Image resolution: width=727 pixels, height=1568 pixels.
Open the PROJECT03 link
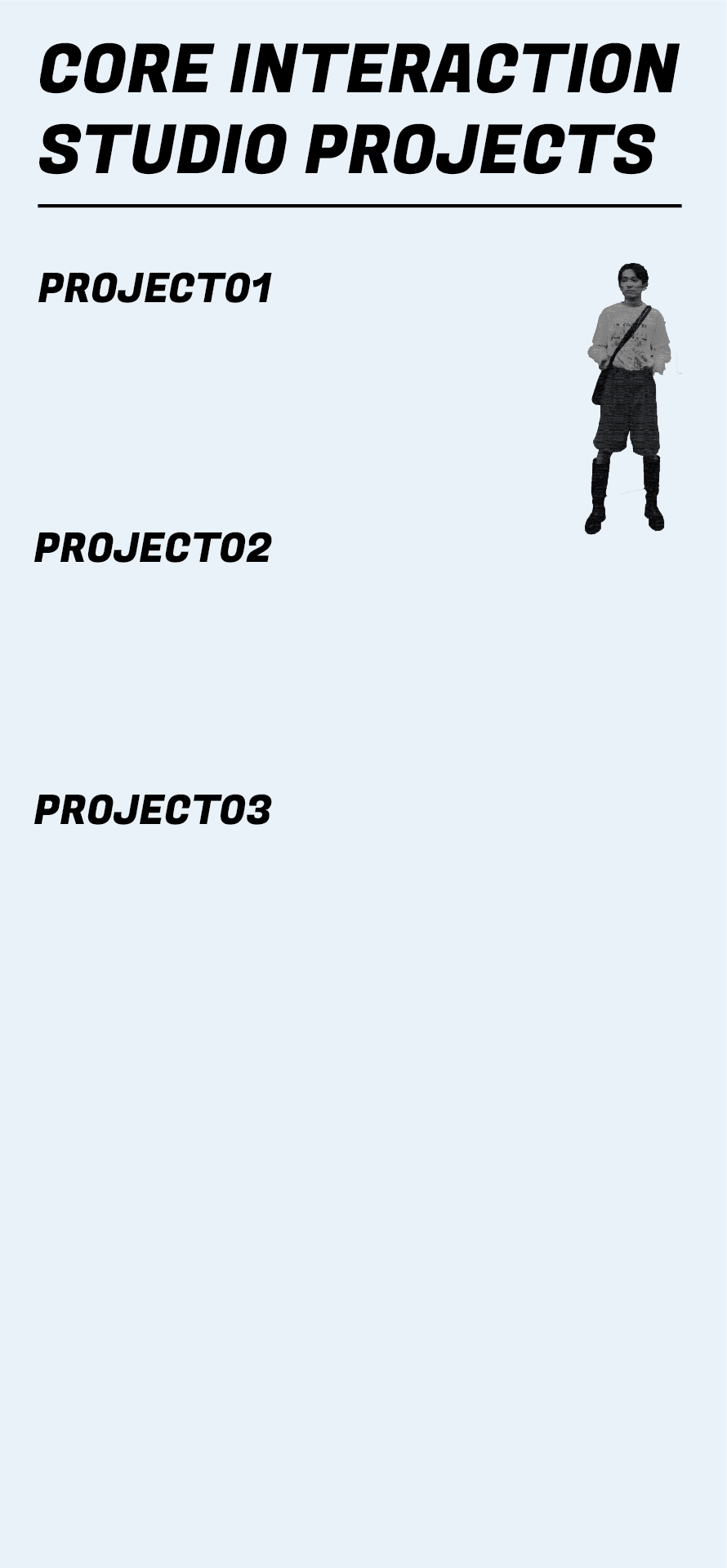click(153, 809)
